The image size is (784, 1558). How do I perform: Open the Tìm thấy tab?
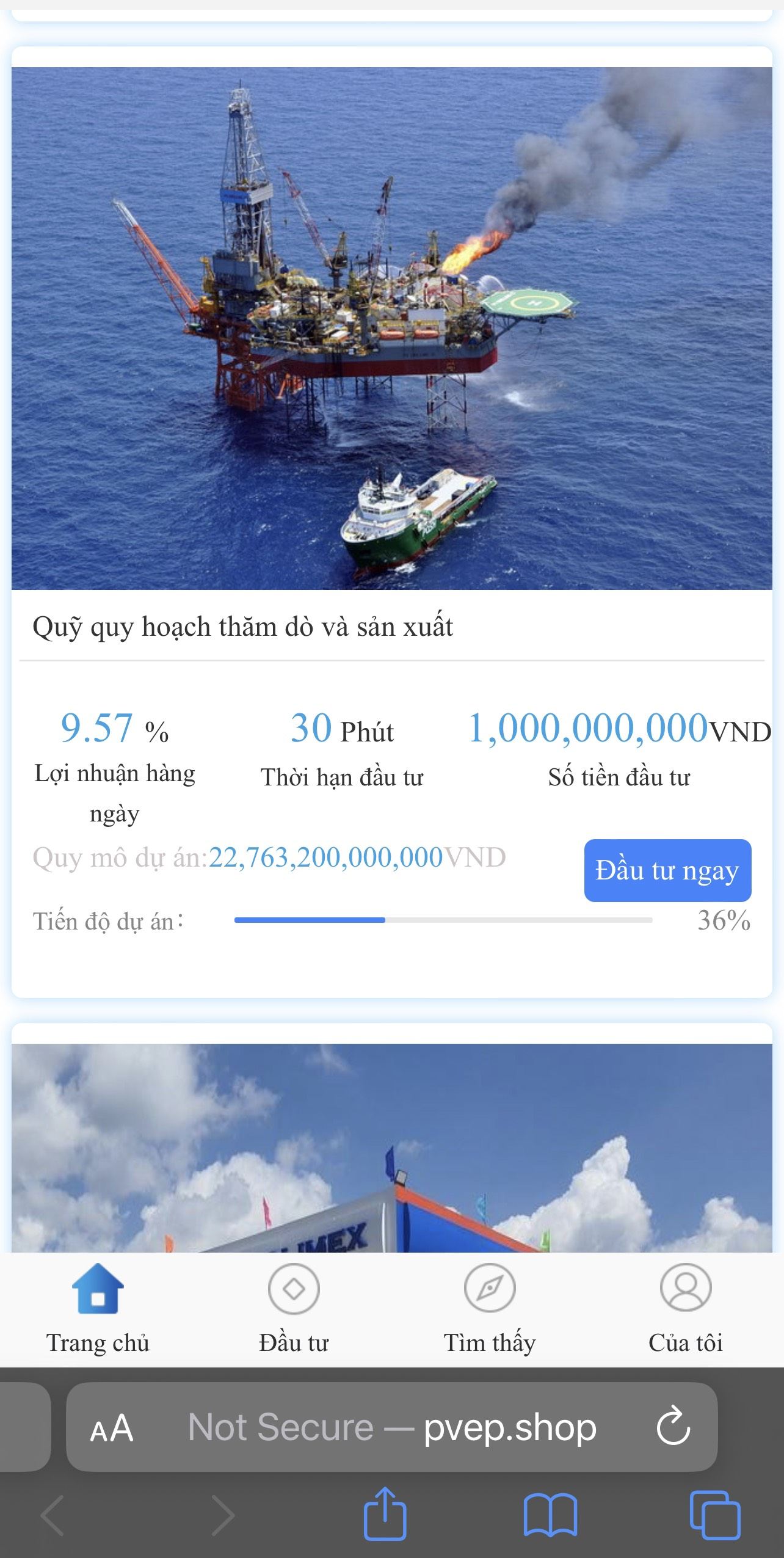[490, 1307]
